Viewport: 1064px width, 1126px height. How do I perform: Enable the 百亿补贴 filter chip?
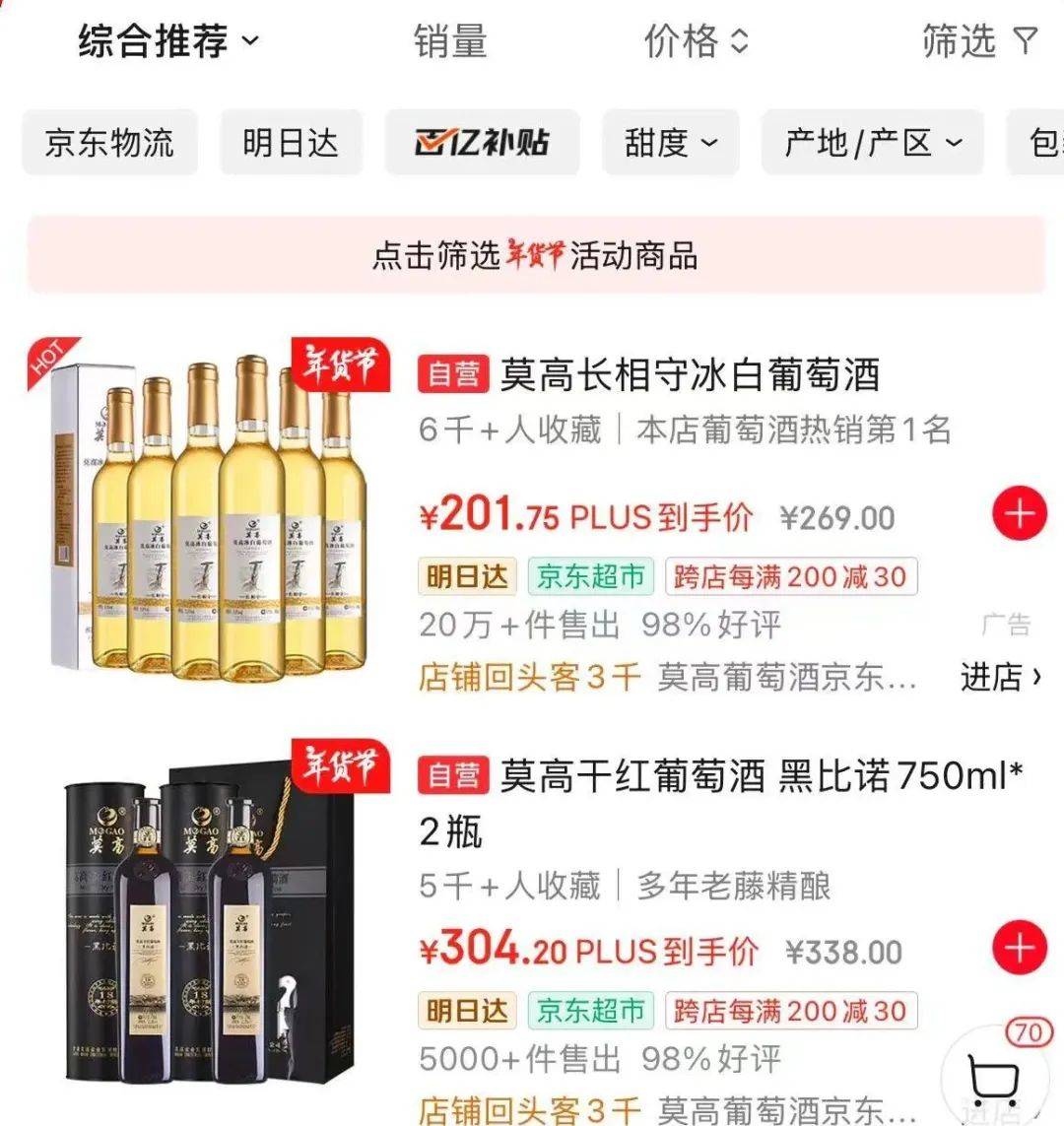(x=482, y=143)
